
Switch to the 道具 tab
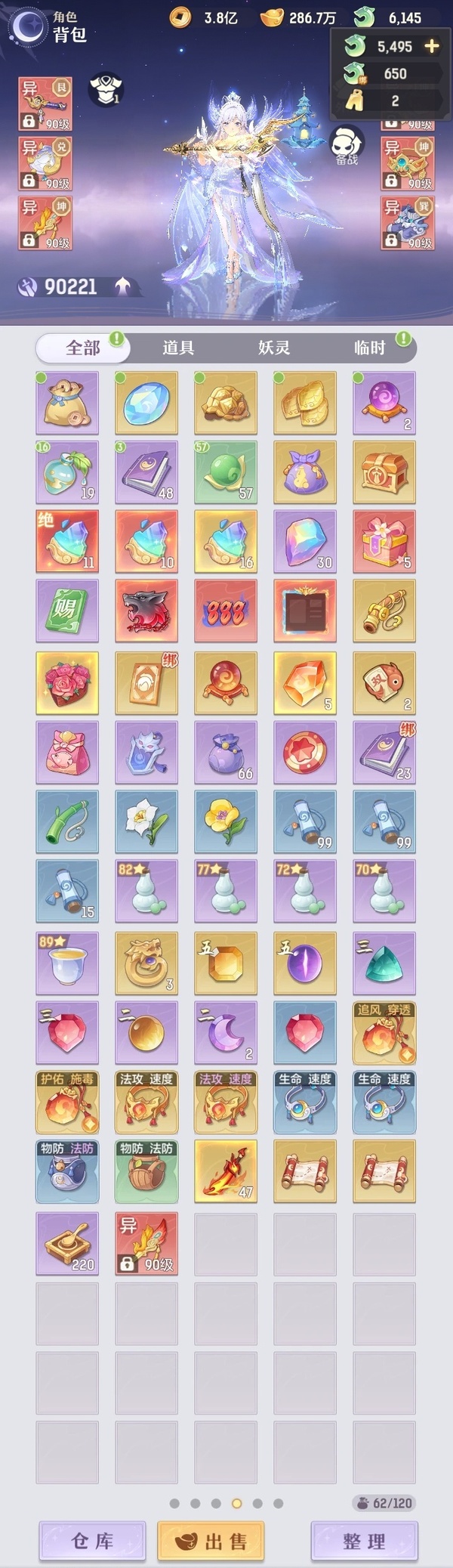(x=178, y=348)
